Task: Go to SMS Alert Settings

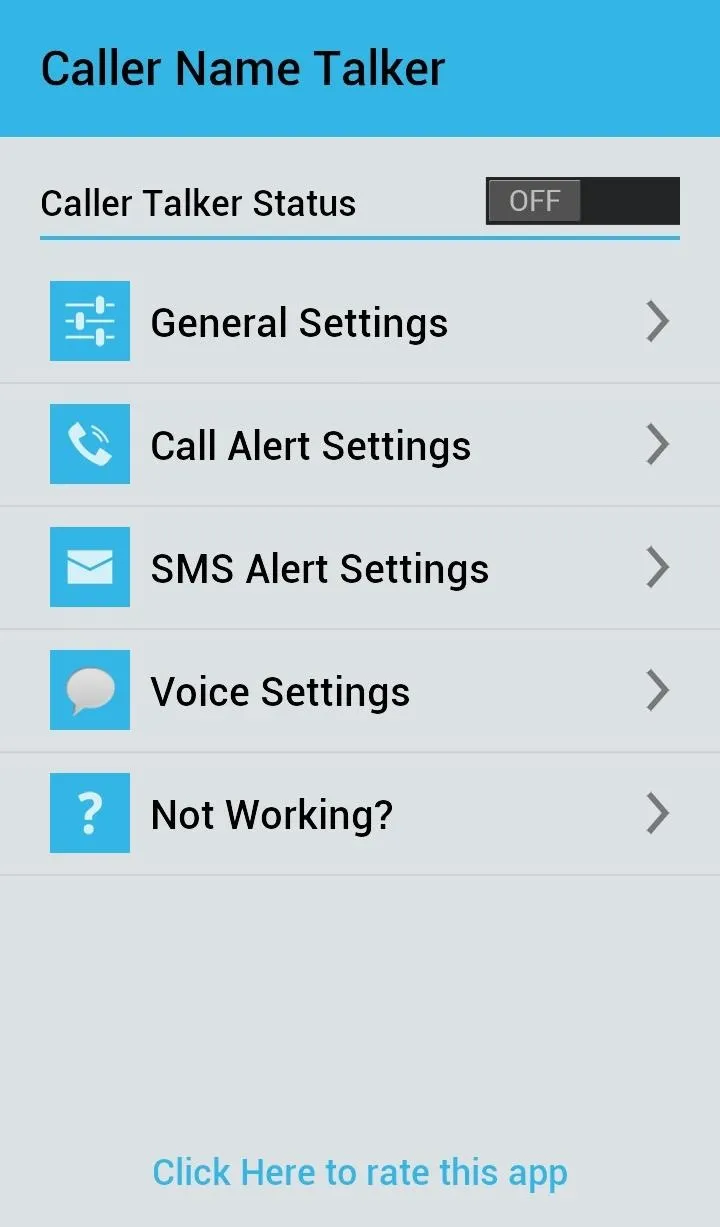Action: (x=360, y=568)
